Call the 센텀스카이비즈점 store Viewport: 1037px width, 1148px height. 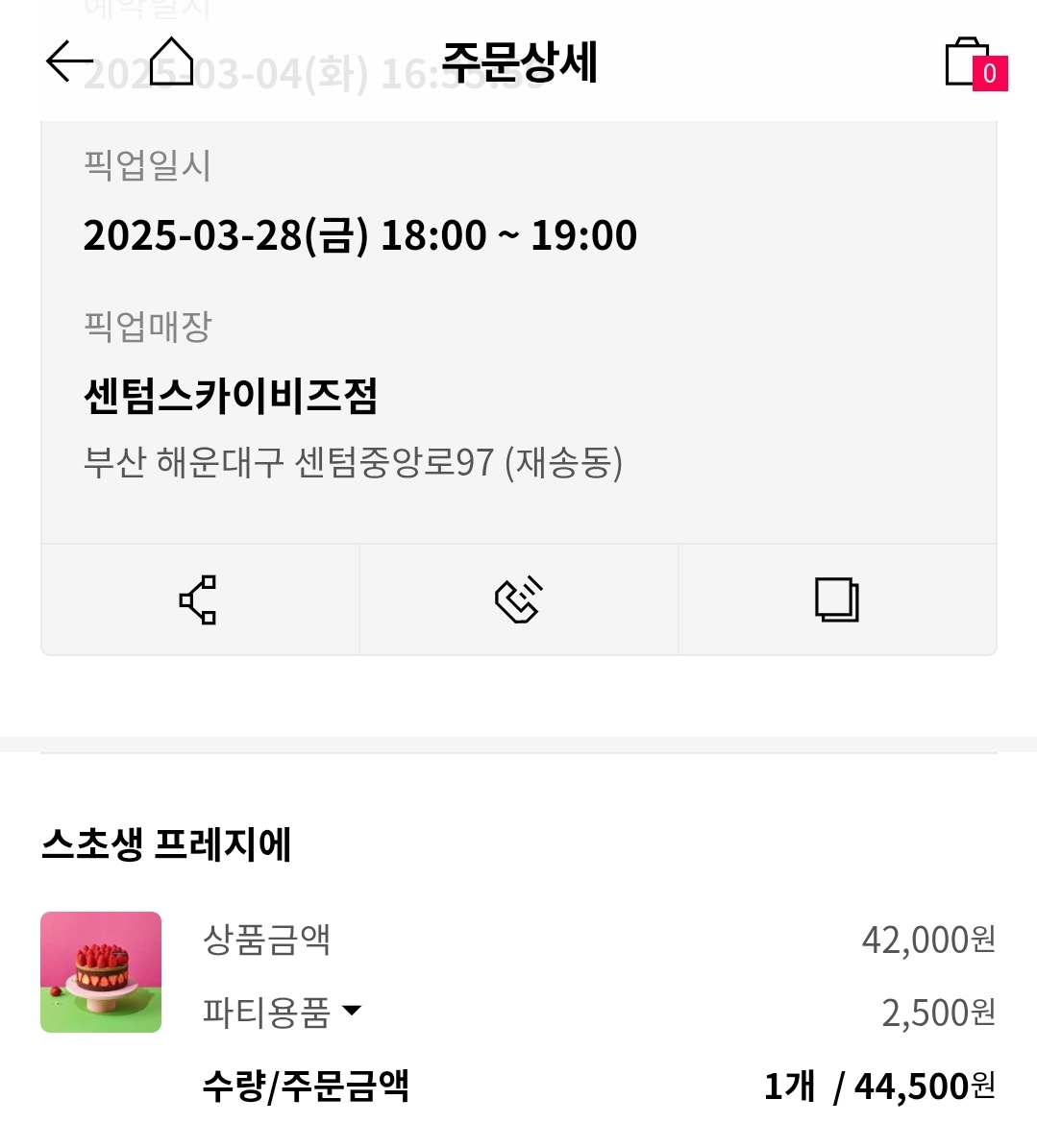click(x=519, y=600)
